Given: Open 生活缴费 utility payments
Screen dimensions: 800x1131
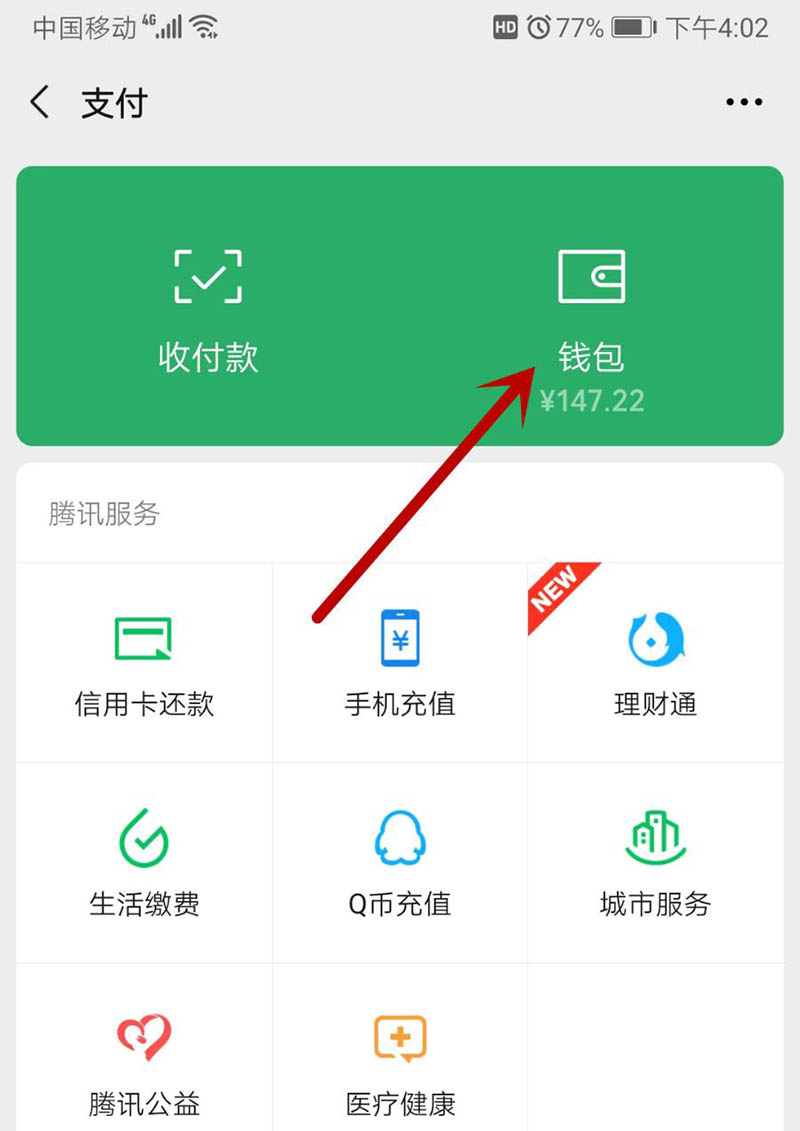Looking at the screenshot, I should coord(144,862).
